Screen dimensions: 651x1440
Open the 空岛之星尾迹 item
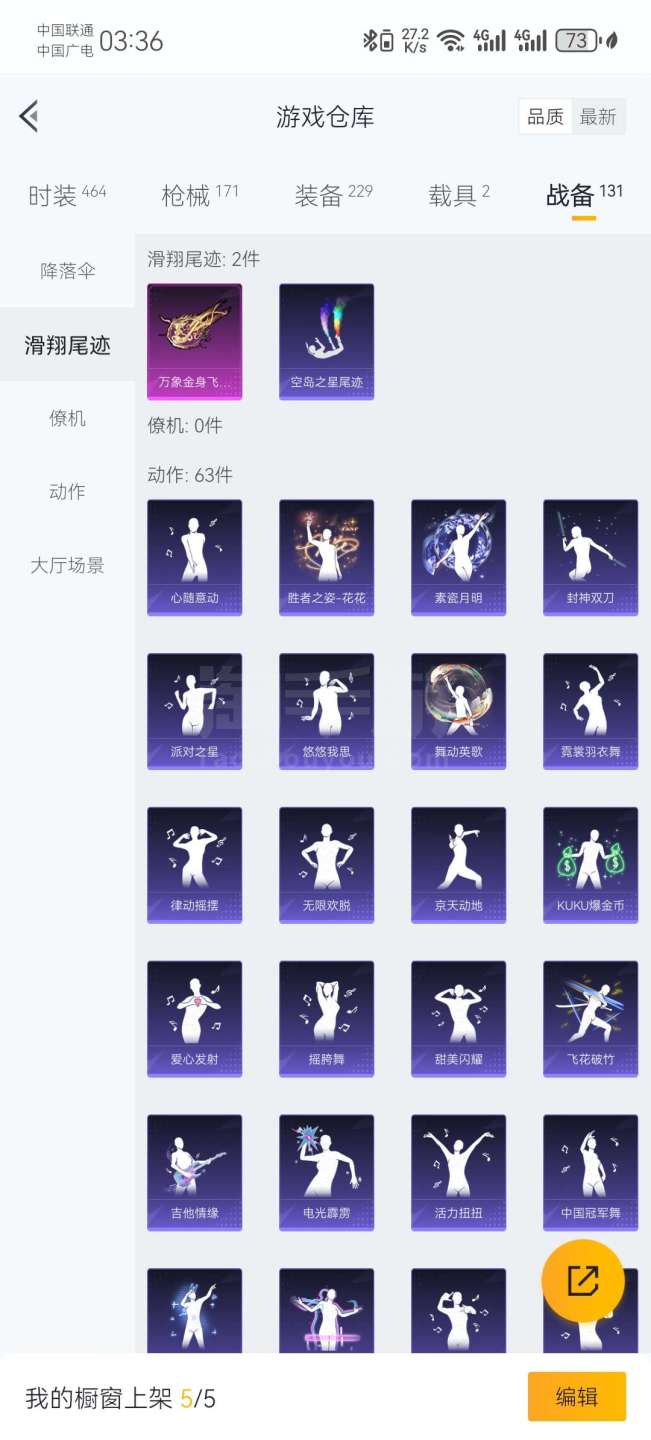[326, 341]
